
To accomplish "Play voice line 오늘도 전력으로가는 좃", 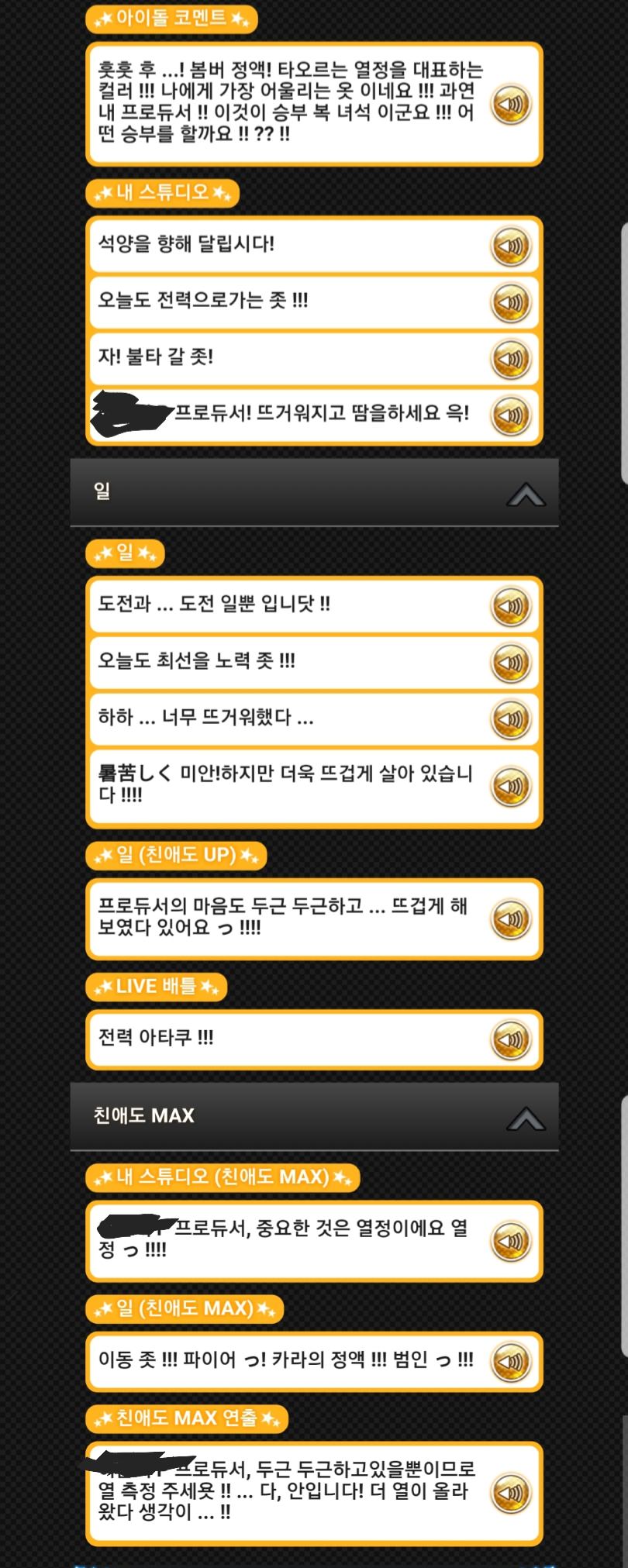I will (511, 302).
